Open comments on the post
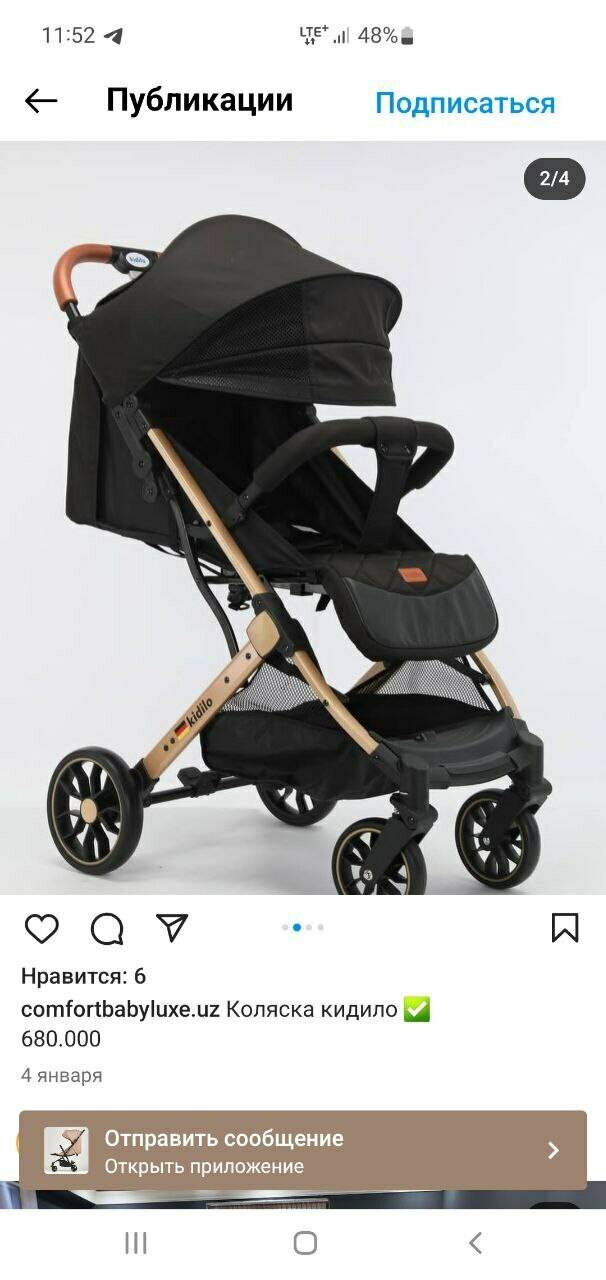 pos(107,929)
